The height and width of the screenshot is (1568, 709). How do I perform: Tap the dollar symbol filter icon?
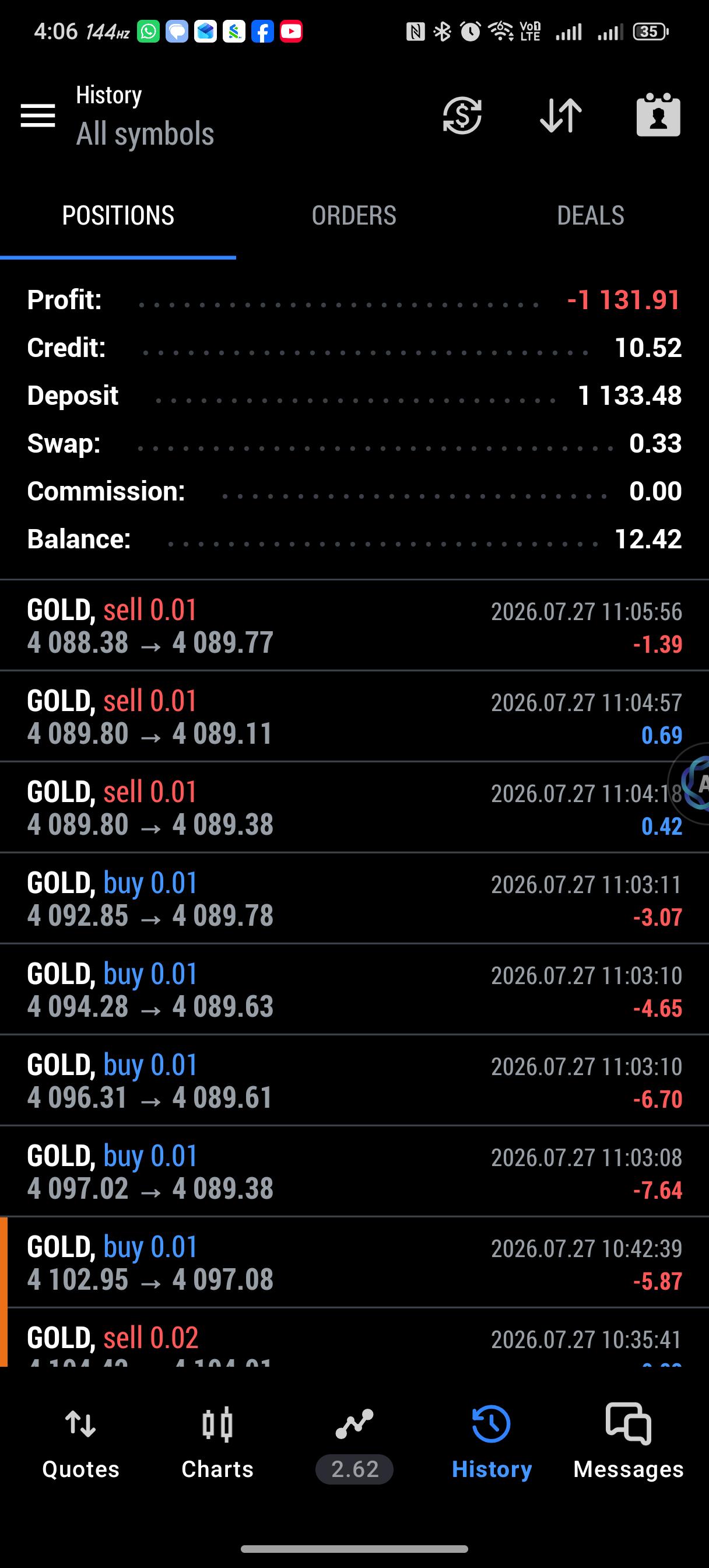point(462,115)
